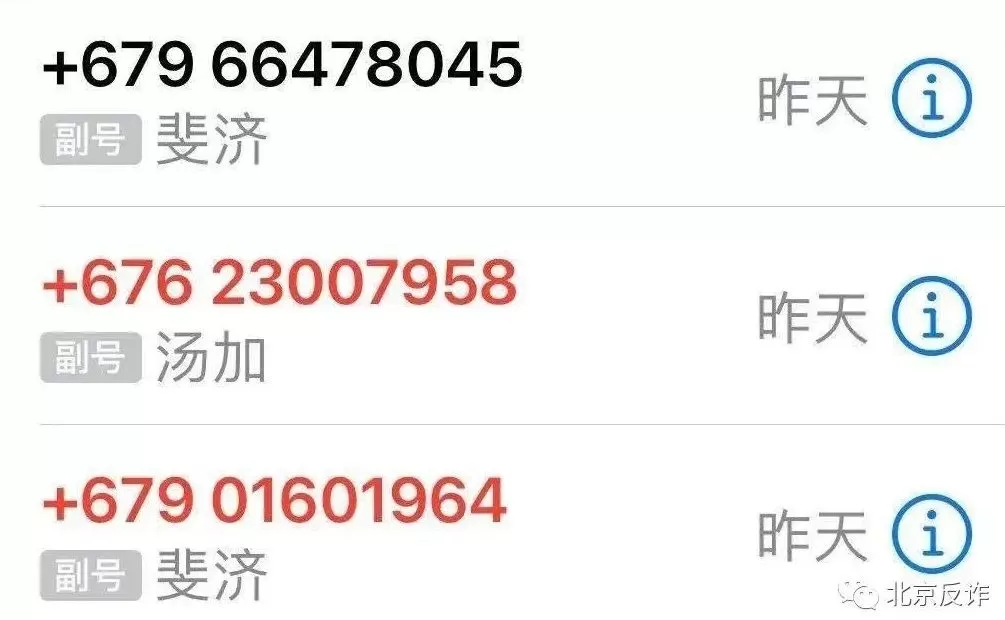Viewport: 1005px width, 620px height.
Task: Open info for +676 23007958
Action: pyautogui.click(x=931, y=318)
